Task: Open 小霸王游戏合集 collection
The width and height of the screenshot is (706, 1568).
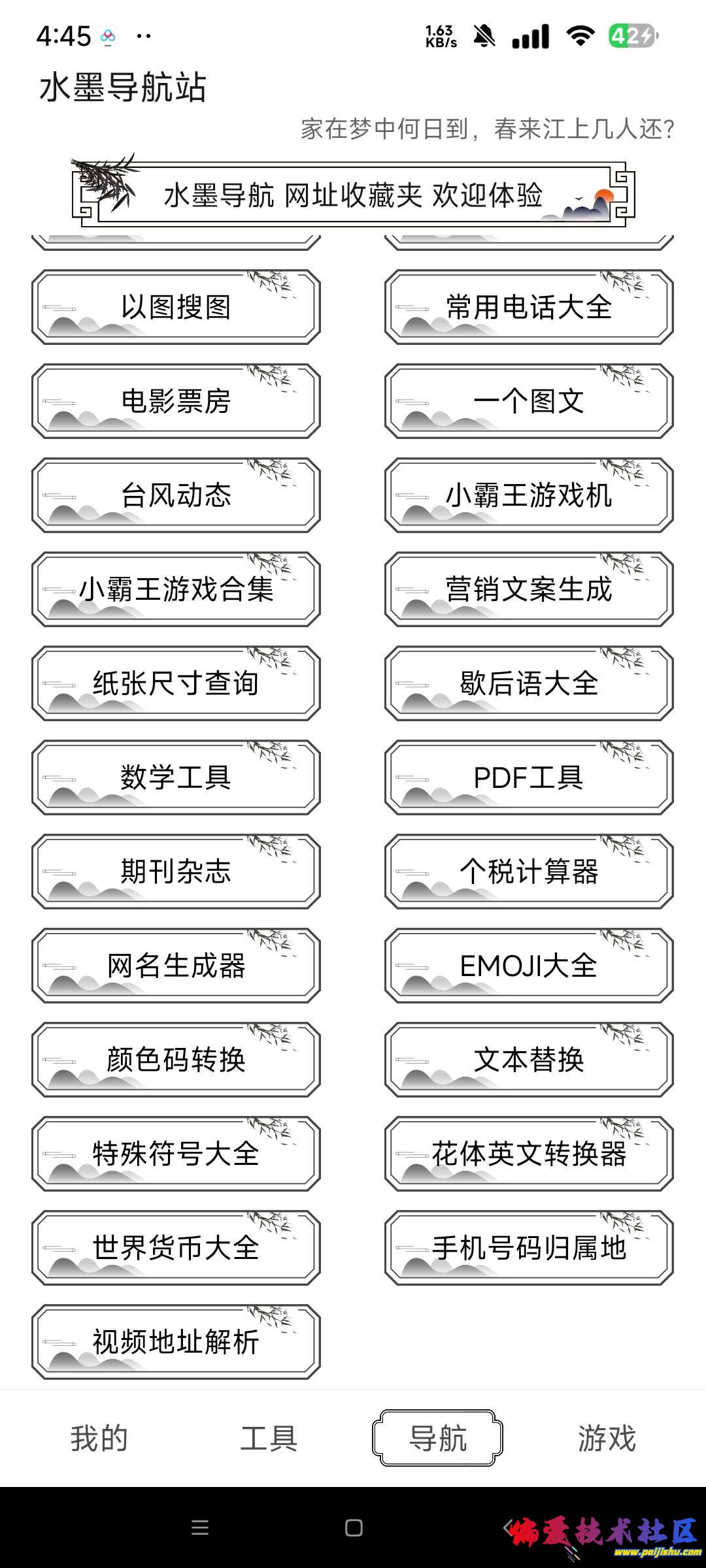Action: (176, 589)
